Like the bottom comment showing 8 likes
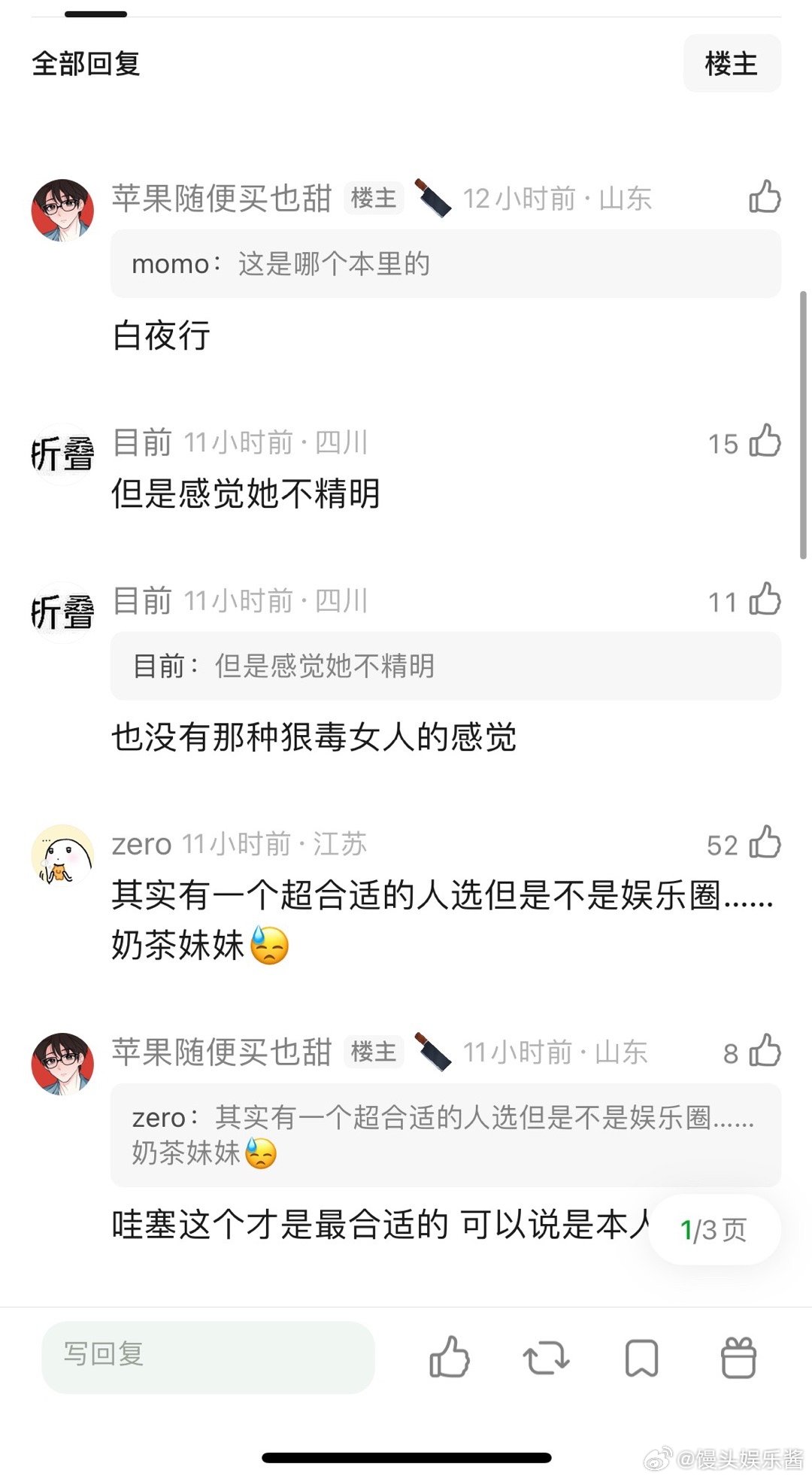The width and height of the screenshot is (812, 1479). pyautogui.click(x=765, y=1052)
